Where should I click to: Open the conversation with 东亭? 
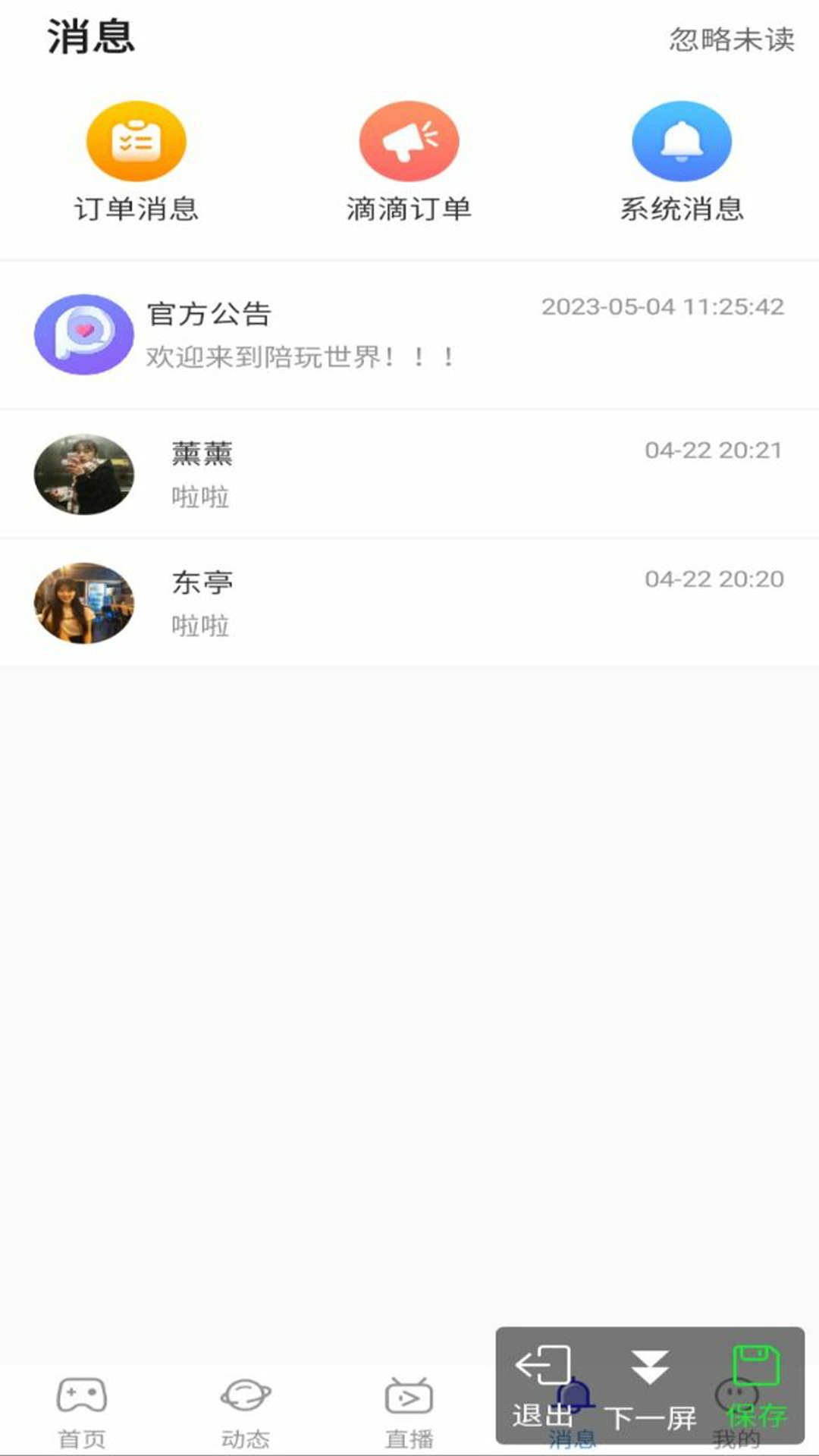(409, 601)
